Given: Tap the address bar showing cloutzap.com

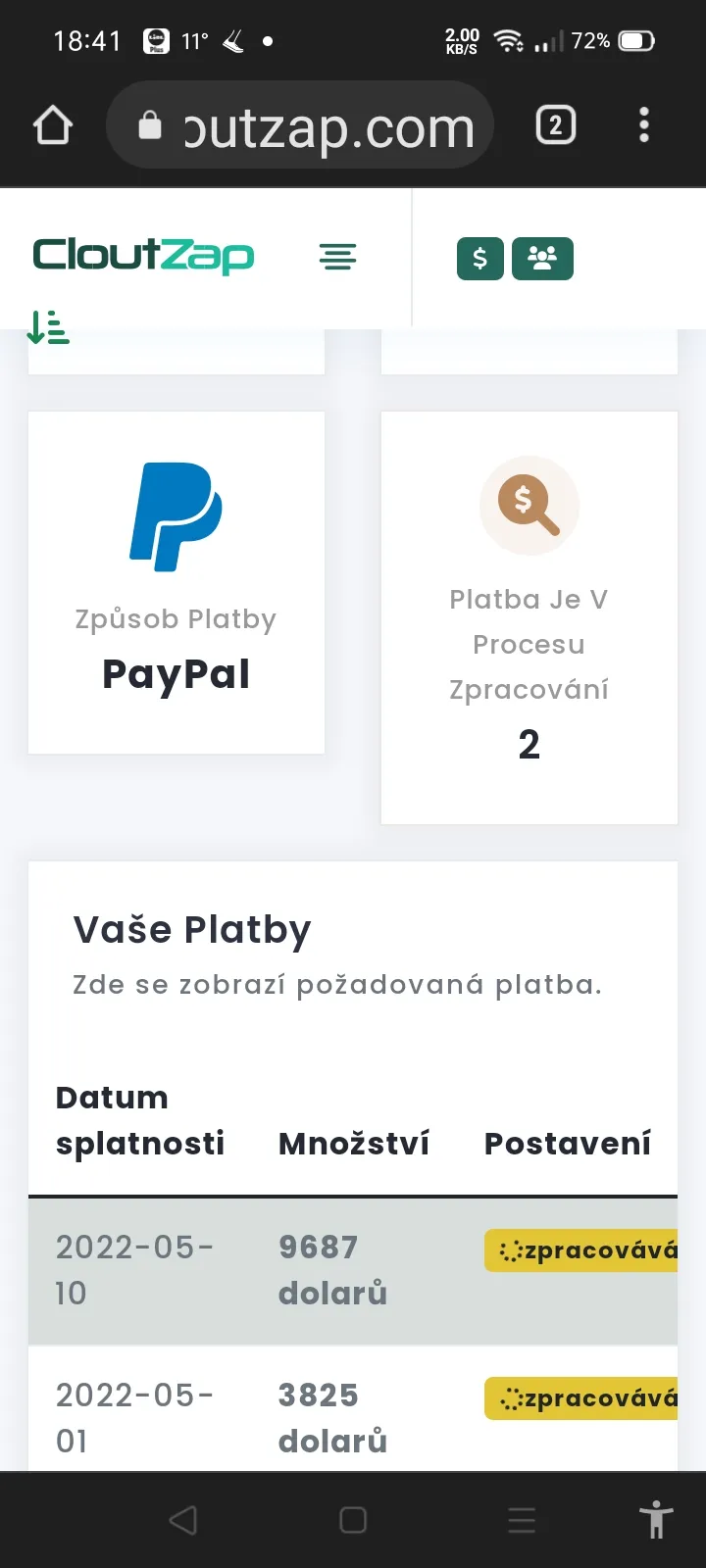Looking at the screenshot, I should coord(300,125).
